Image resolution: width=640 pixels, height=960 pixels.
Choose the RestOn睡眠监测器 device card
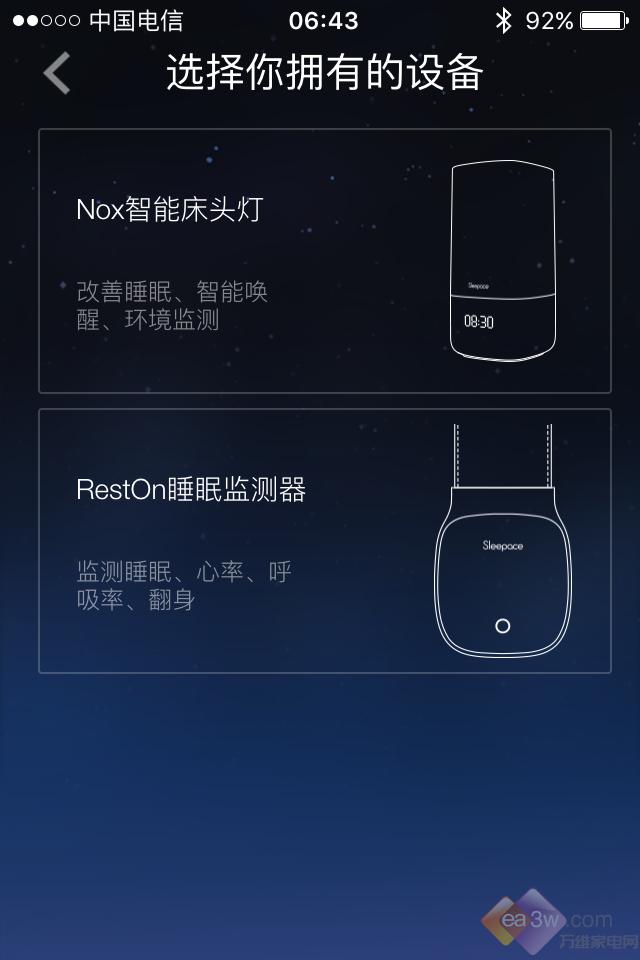324,541
